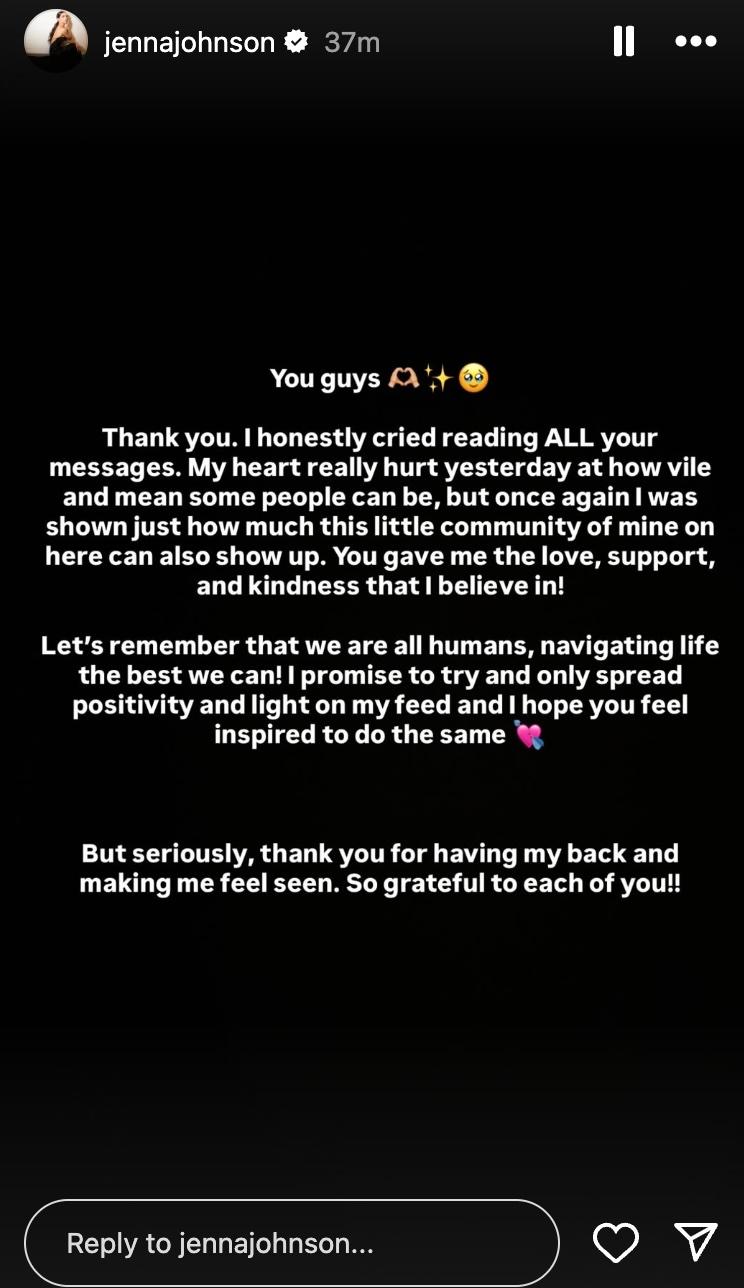Open jennajohnson's profile picture
Viewport: 744px width, 1288px height.
click(x=55, y=42)
